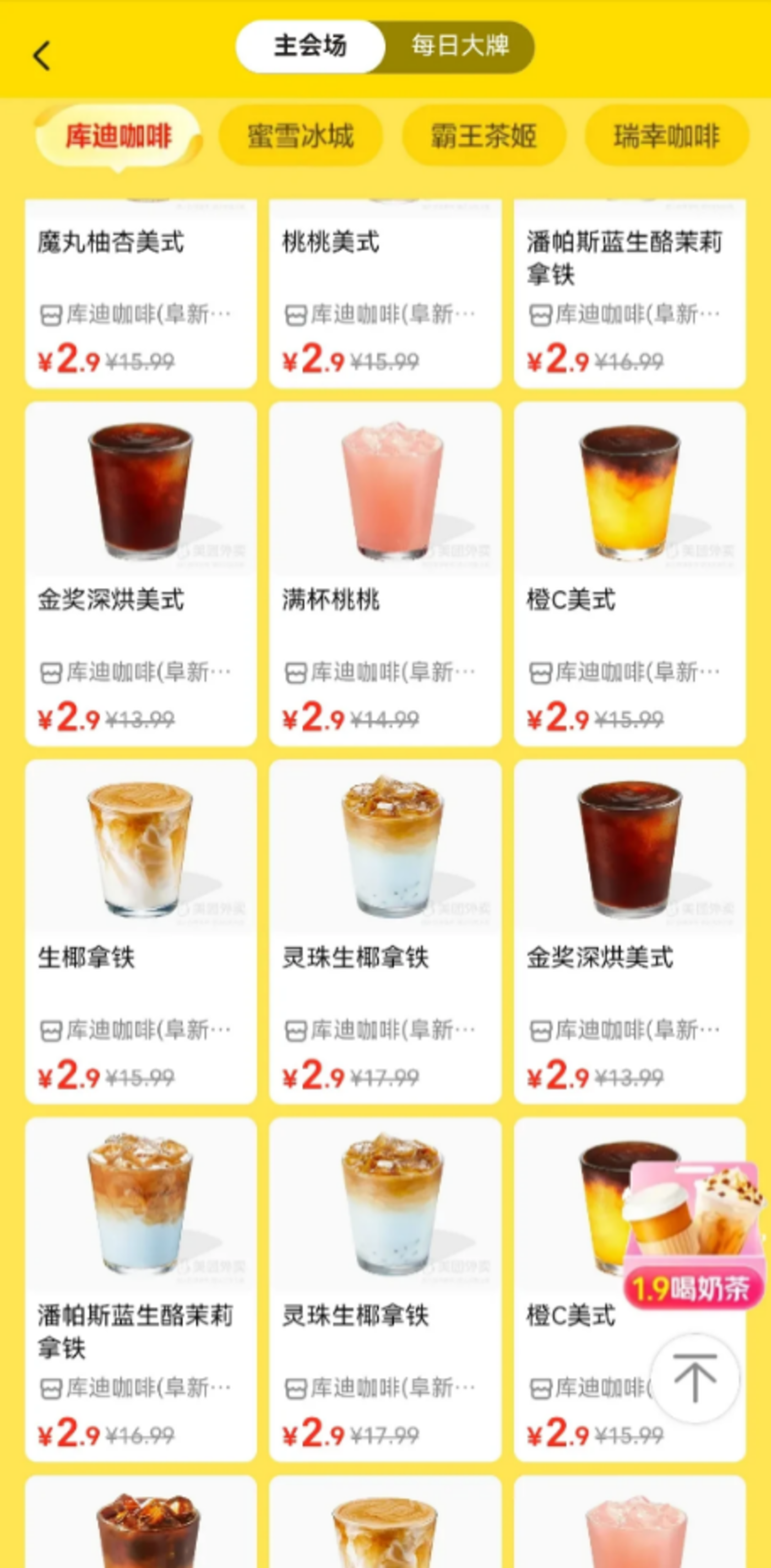Select the 霸王茶姬 brand chip

coord(484,136)
